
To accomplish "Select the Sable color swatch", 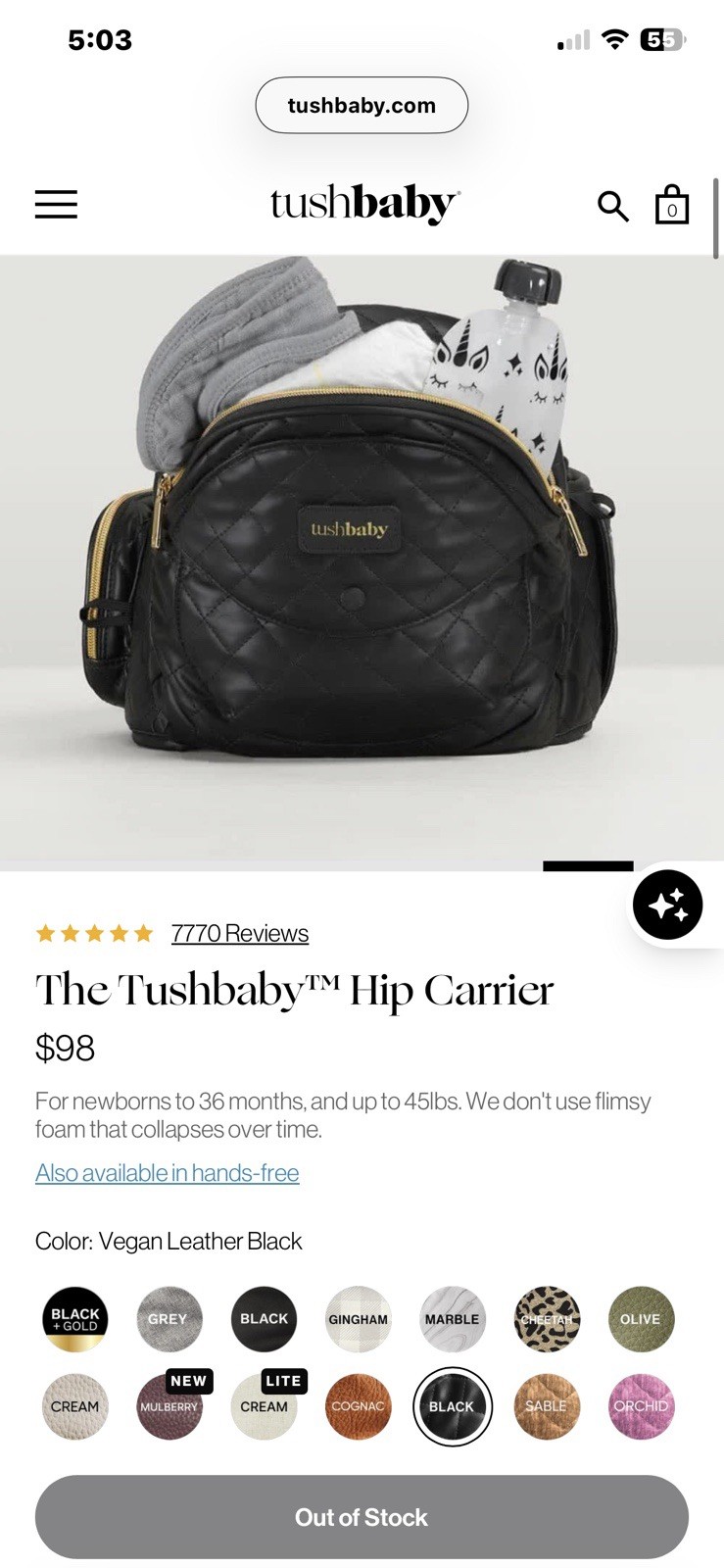I will click(547, 1407).
